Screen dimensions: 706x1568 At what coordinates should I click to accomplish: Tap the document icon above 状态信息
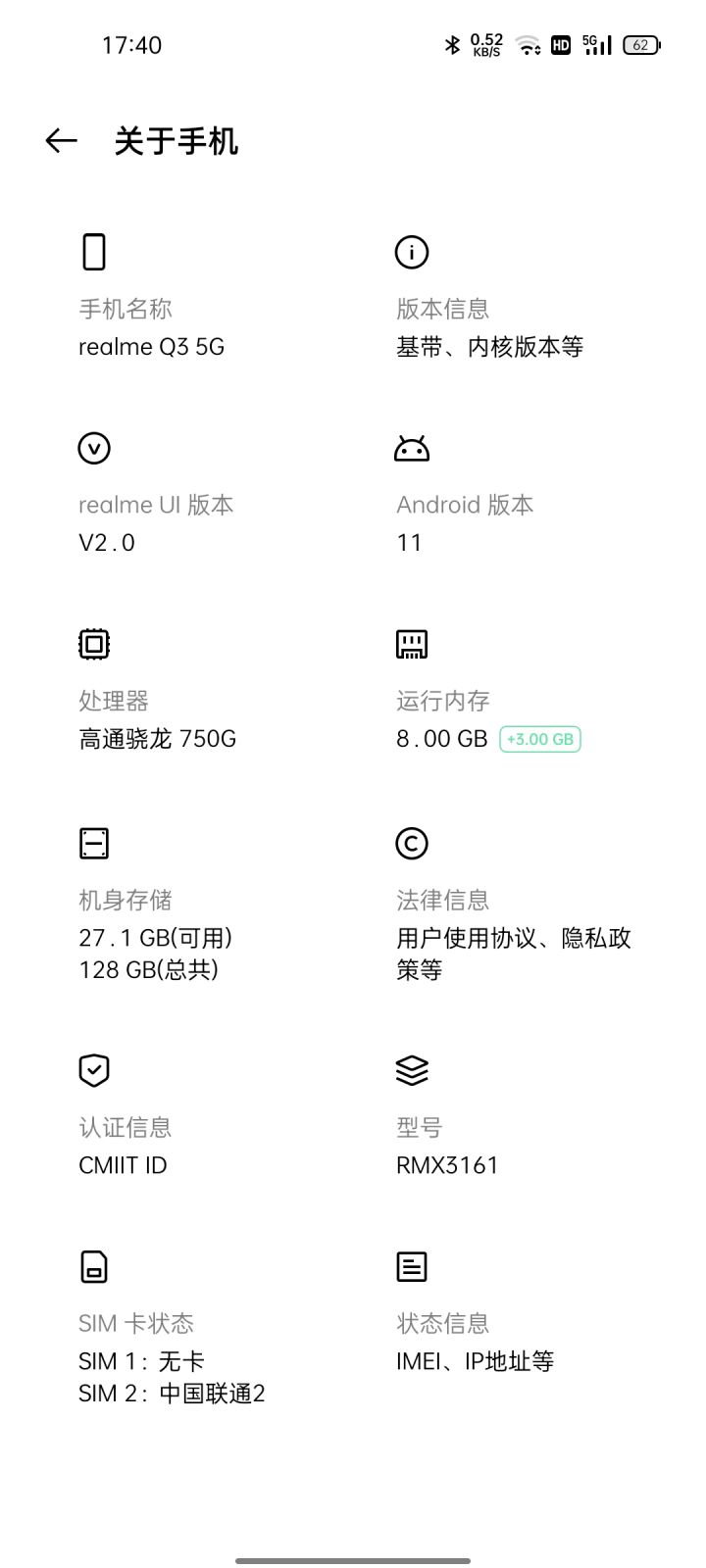click(x=412, y=1265)
